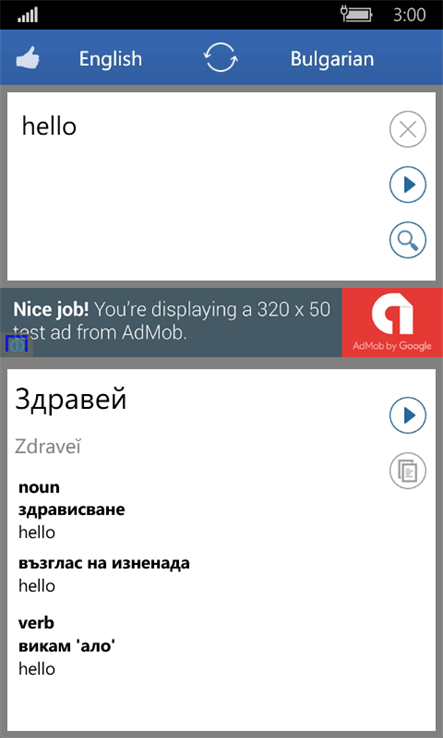Swap the translation languages
Screen dimensions: 443x738
[x=220, y=57]
